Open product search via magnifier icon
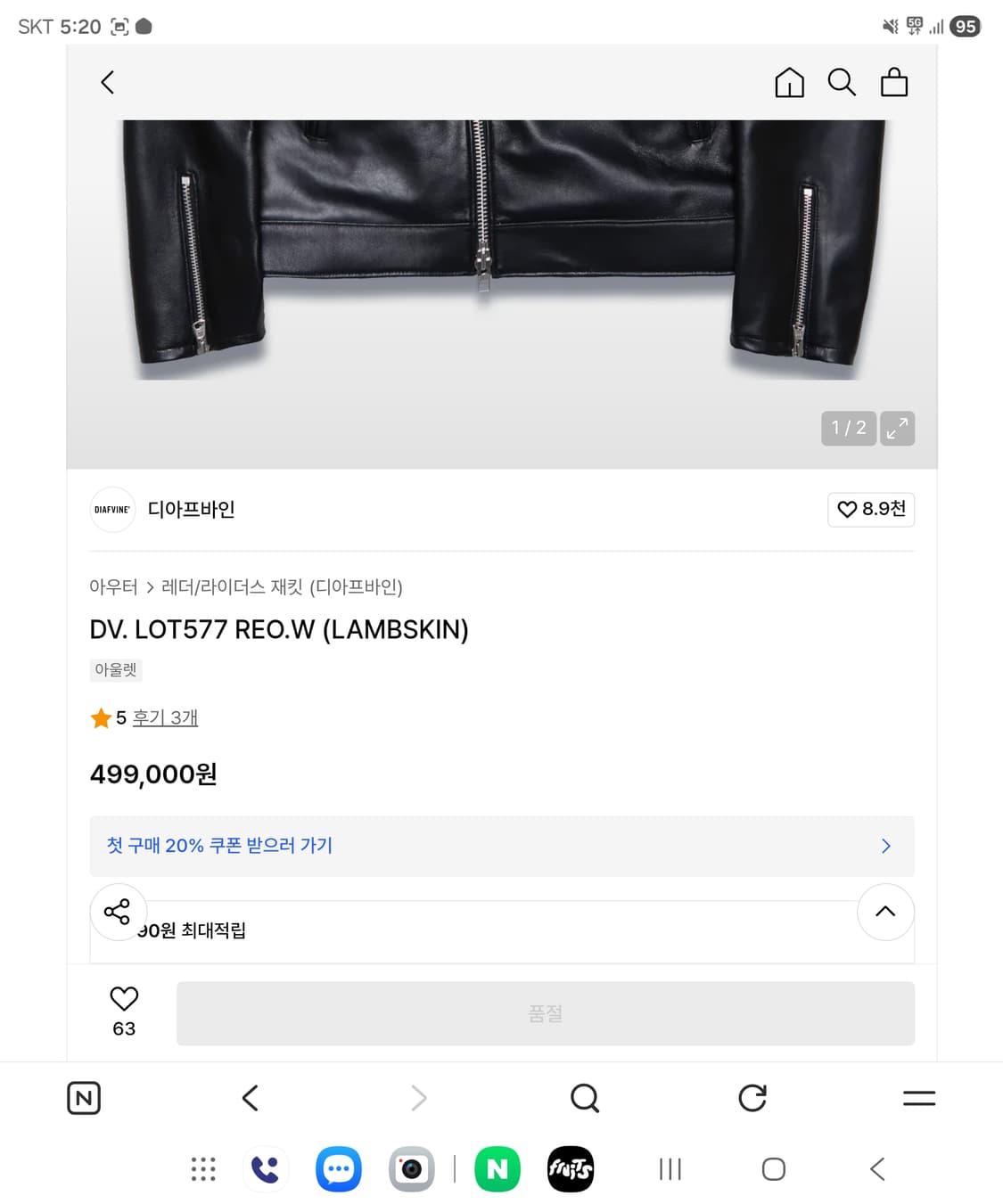Viewport: 1003px width, 1204px height. (x=842, y=82)
